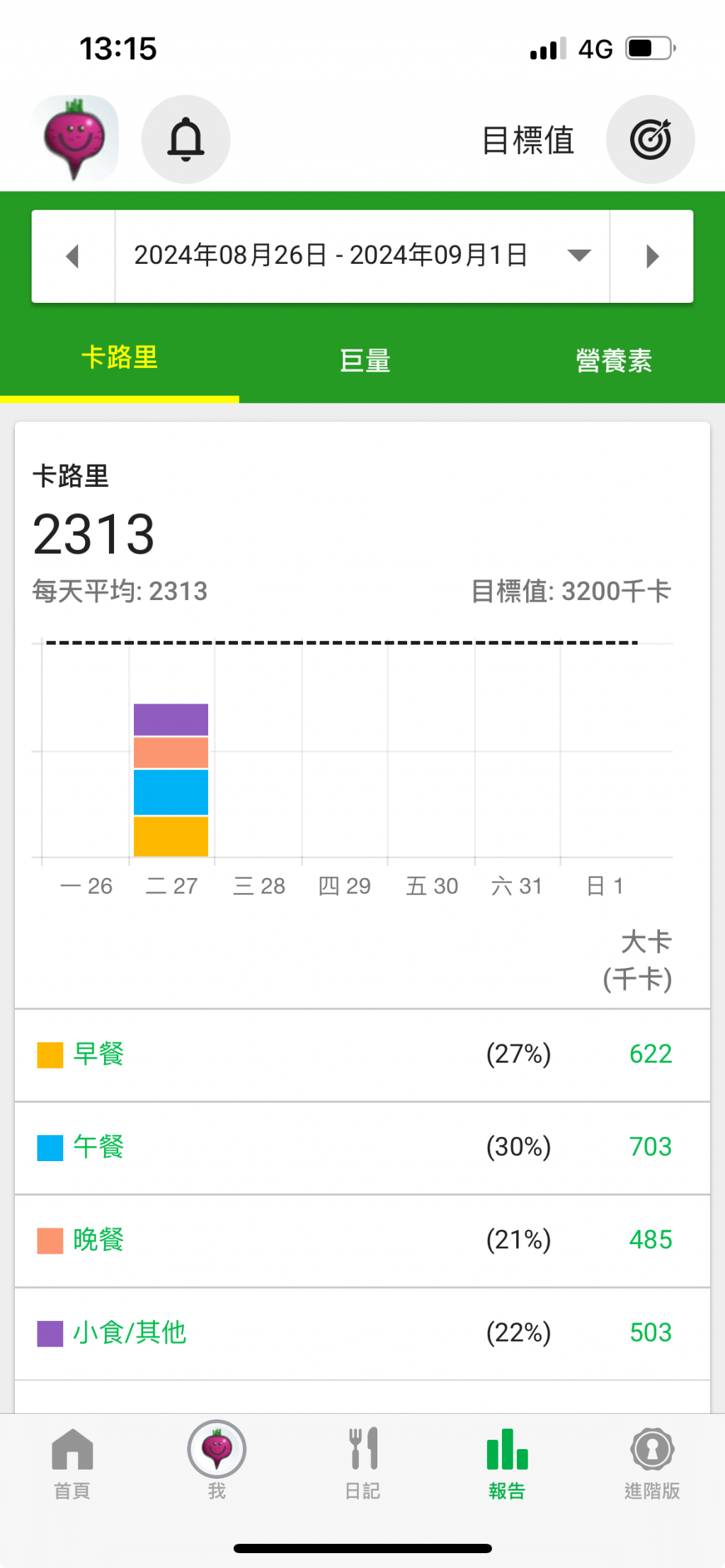This screenshot has width=725, height=1568.
Task: Switch to the 巨量 tab
Action: (365, 360)
